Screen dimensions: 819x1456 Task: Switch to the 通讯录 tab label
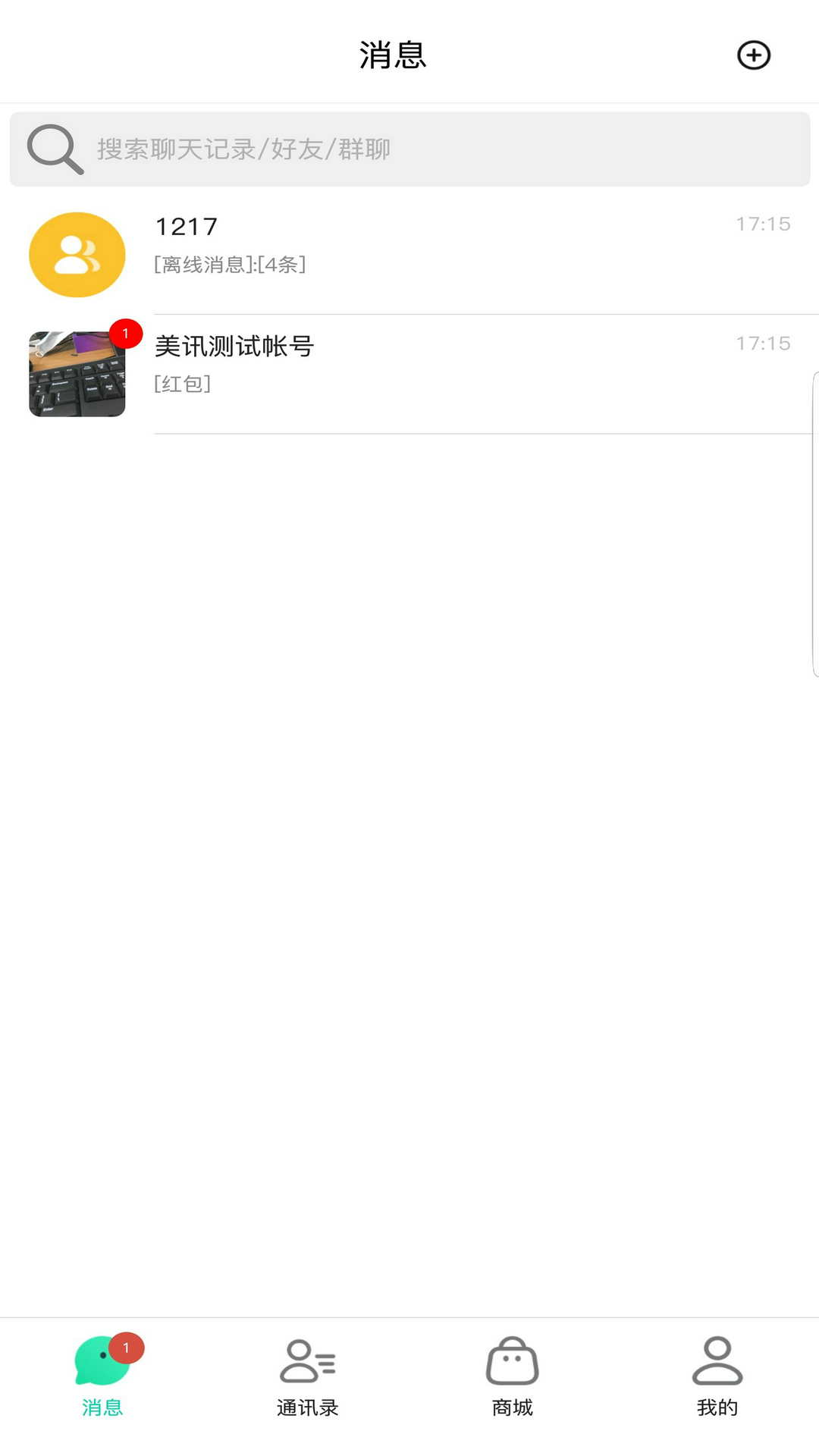(306, 1408)
